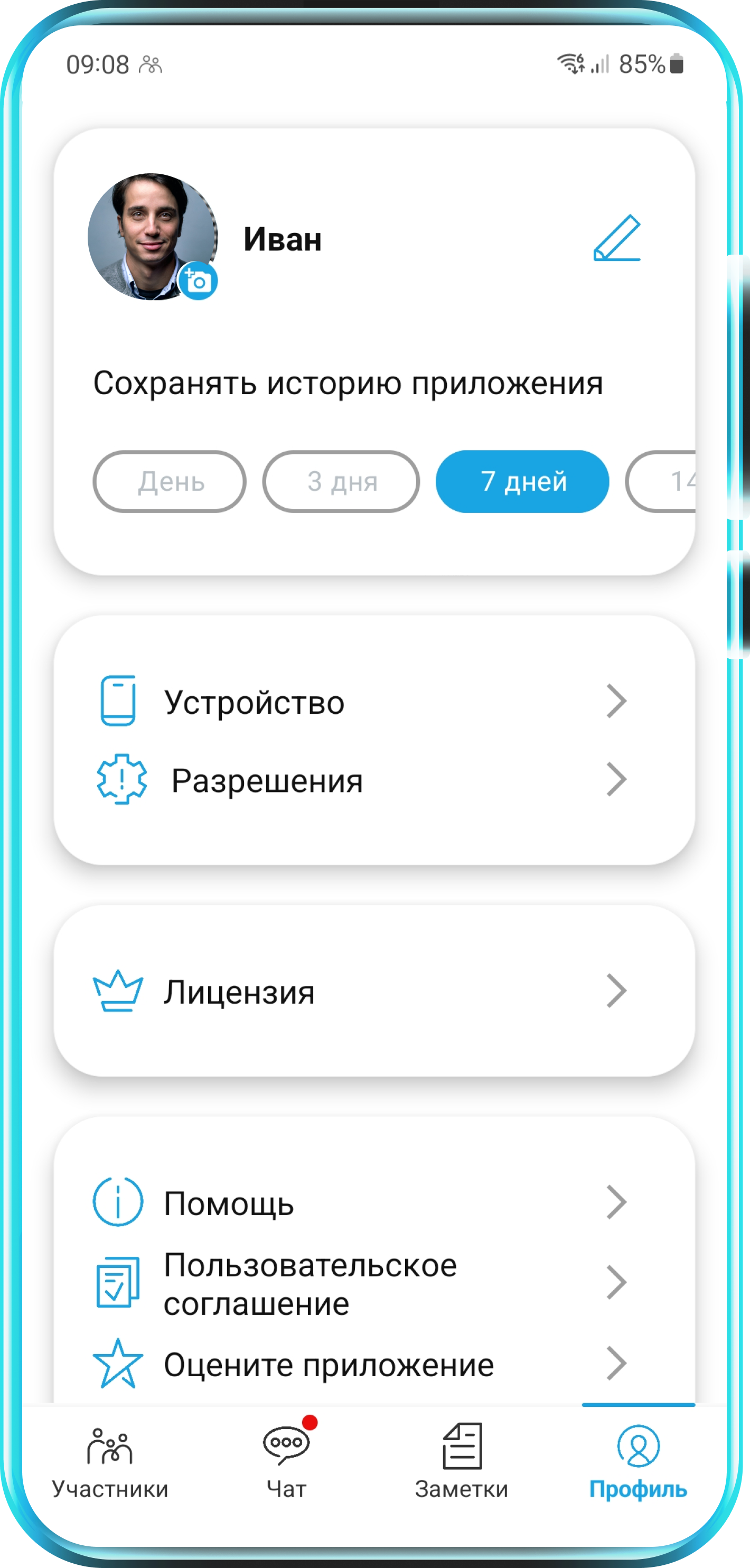Edit profile name with the pencil icon
This screenshot has height=1568, width=750.
[617, 238]
